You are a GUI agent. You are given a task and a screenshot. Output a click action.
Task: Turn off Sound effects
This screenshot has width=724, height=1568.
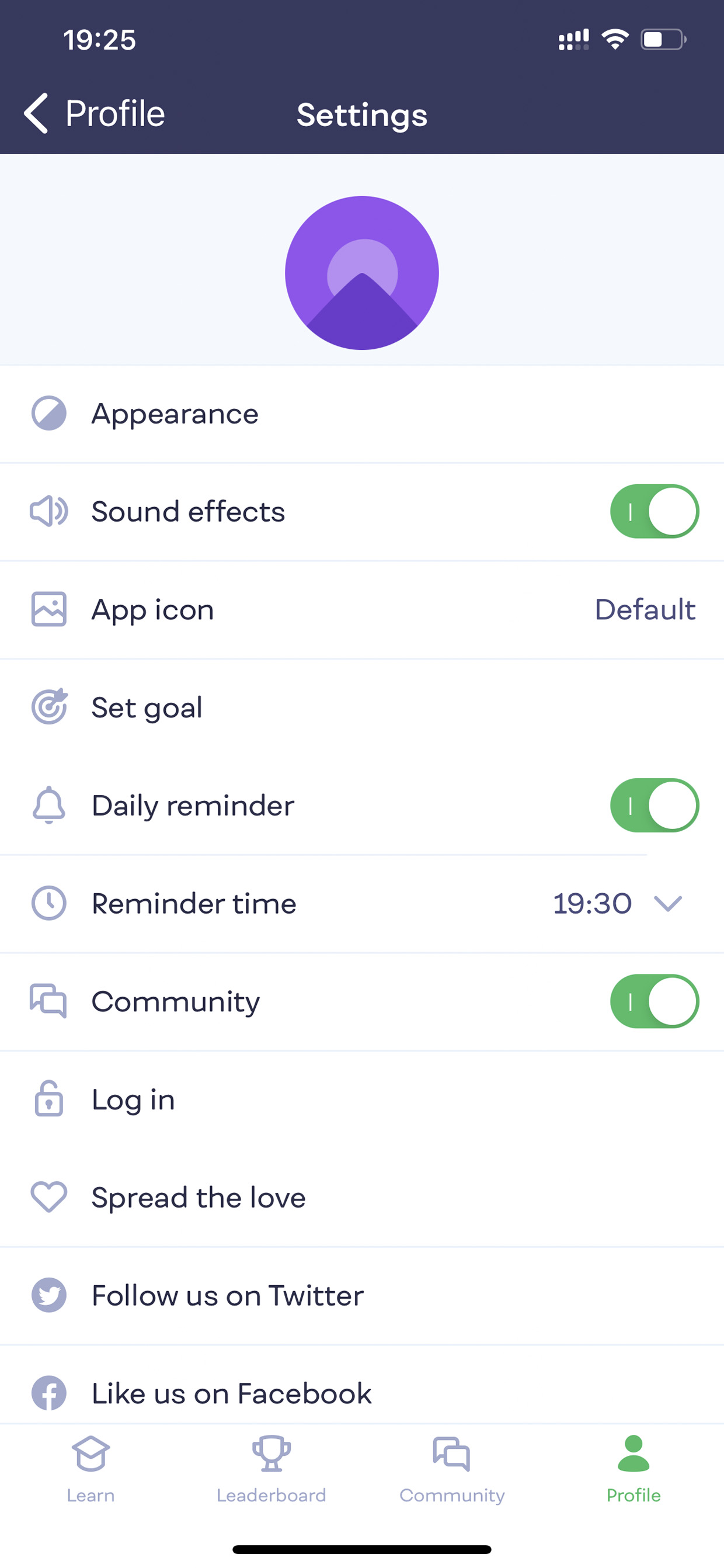click(x=655, y=511)
